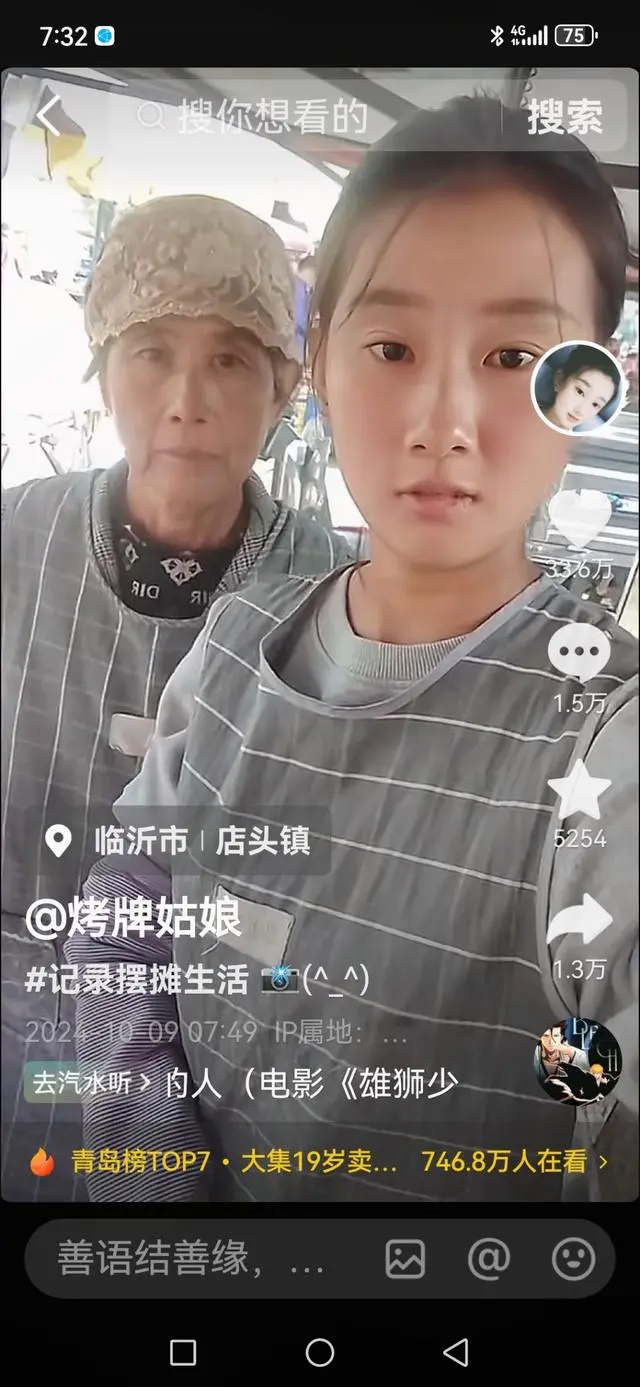Mention someone with the @ icon
640x1387 pixels.
pos(488,1259)
